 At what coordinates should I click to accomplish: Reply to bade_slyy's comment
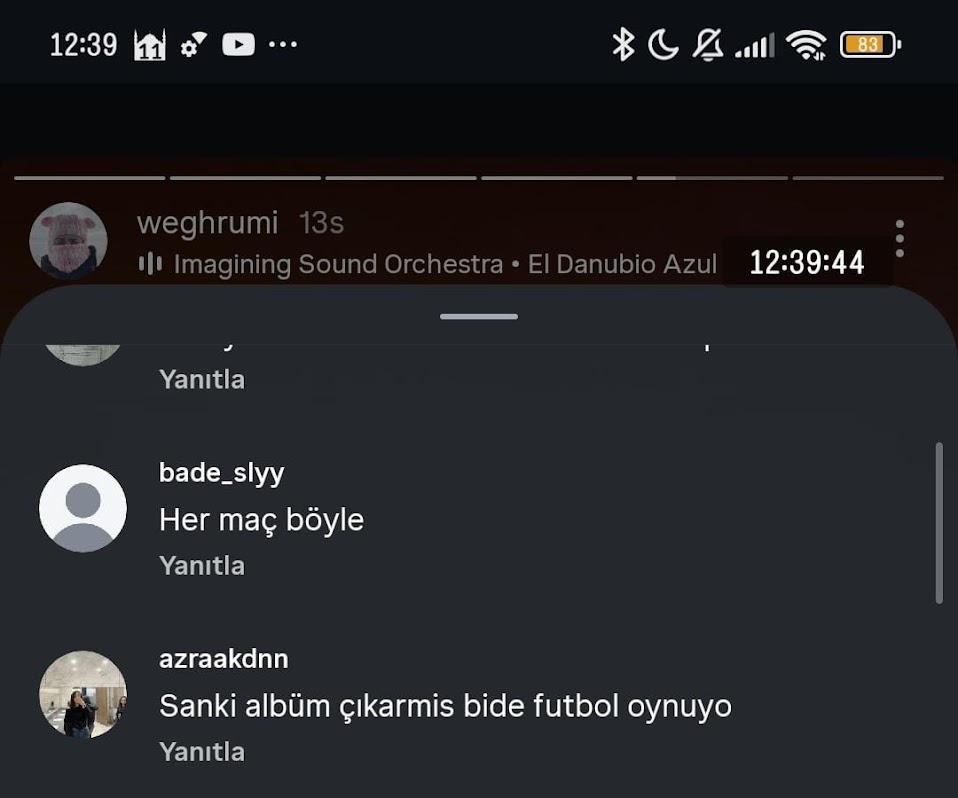click(201, 565)
